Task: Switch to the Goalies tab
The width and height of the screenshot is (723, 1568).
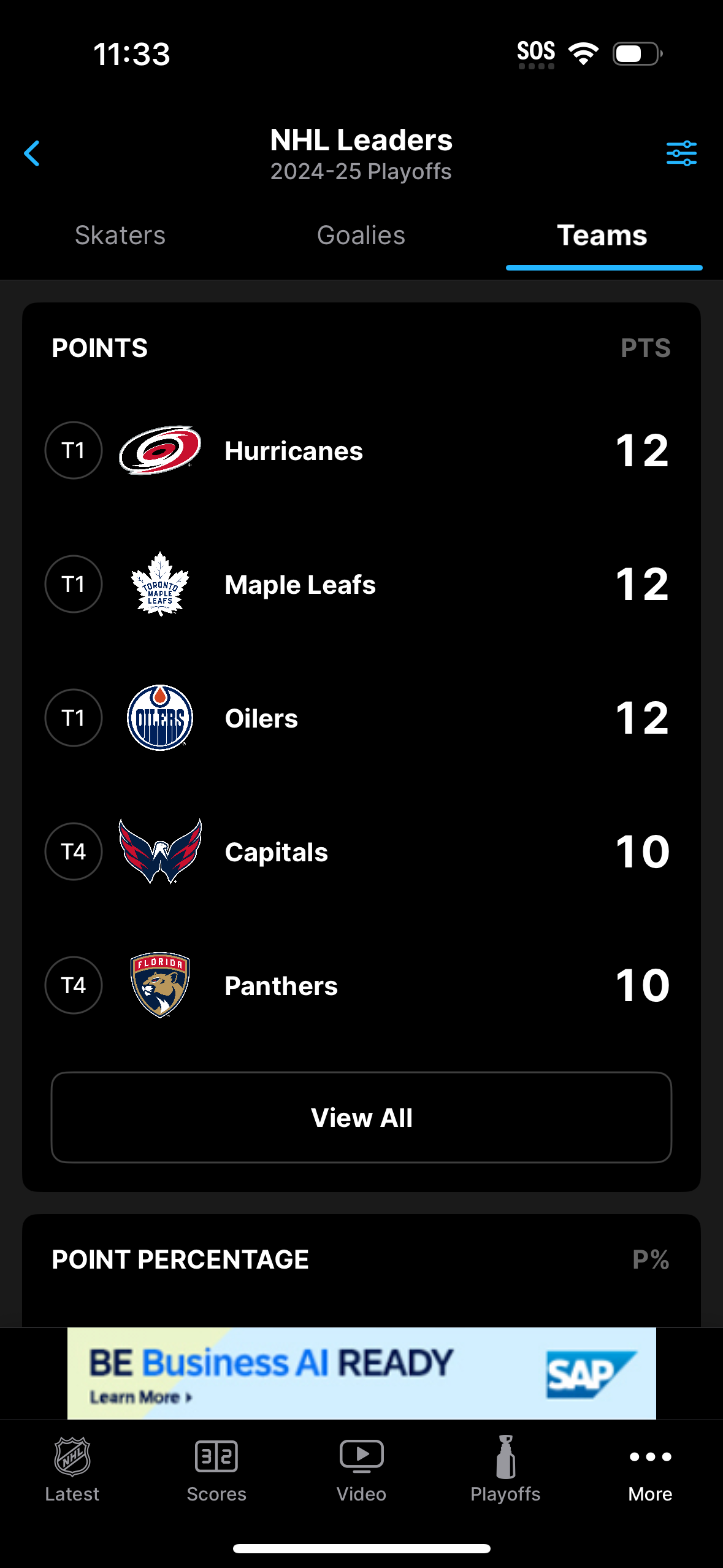Action: coord(361,235)
